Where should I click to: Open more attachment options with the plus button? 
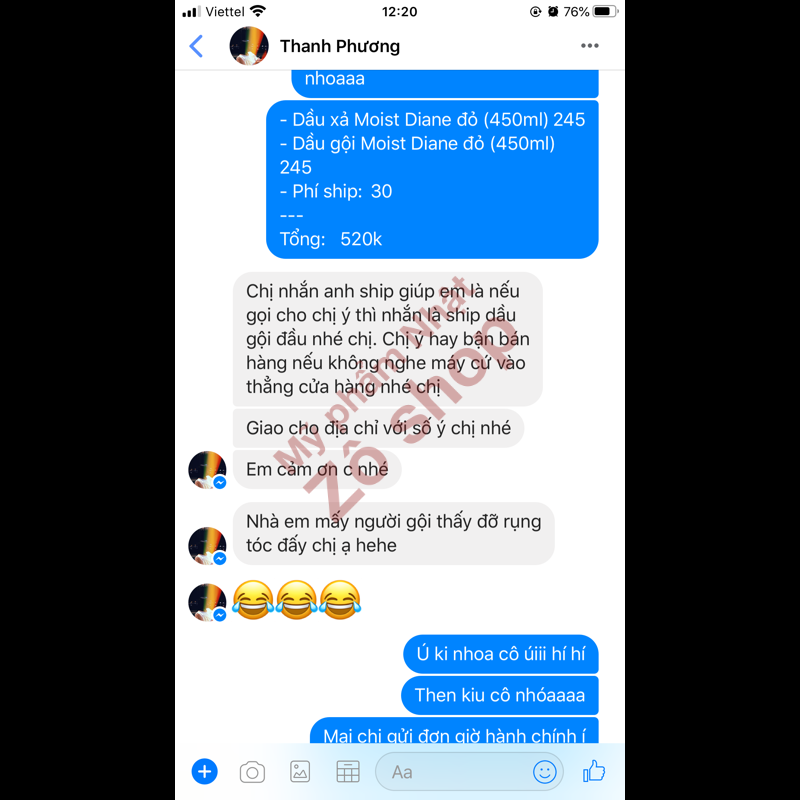[x=204, y=771]
